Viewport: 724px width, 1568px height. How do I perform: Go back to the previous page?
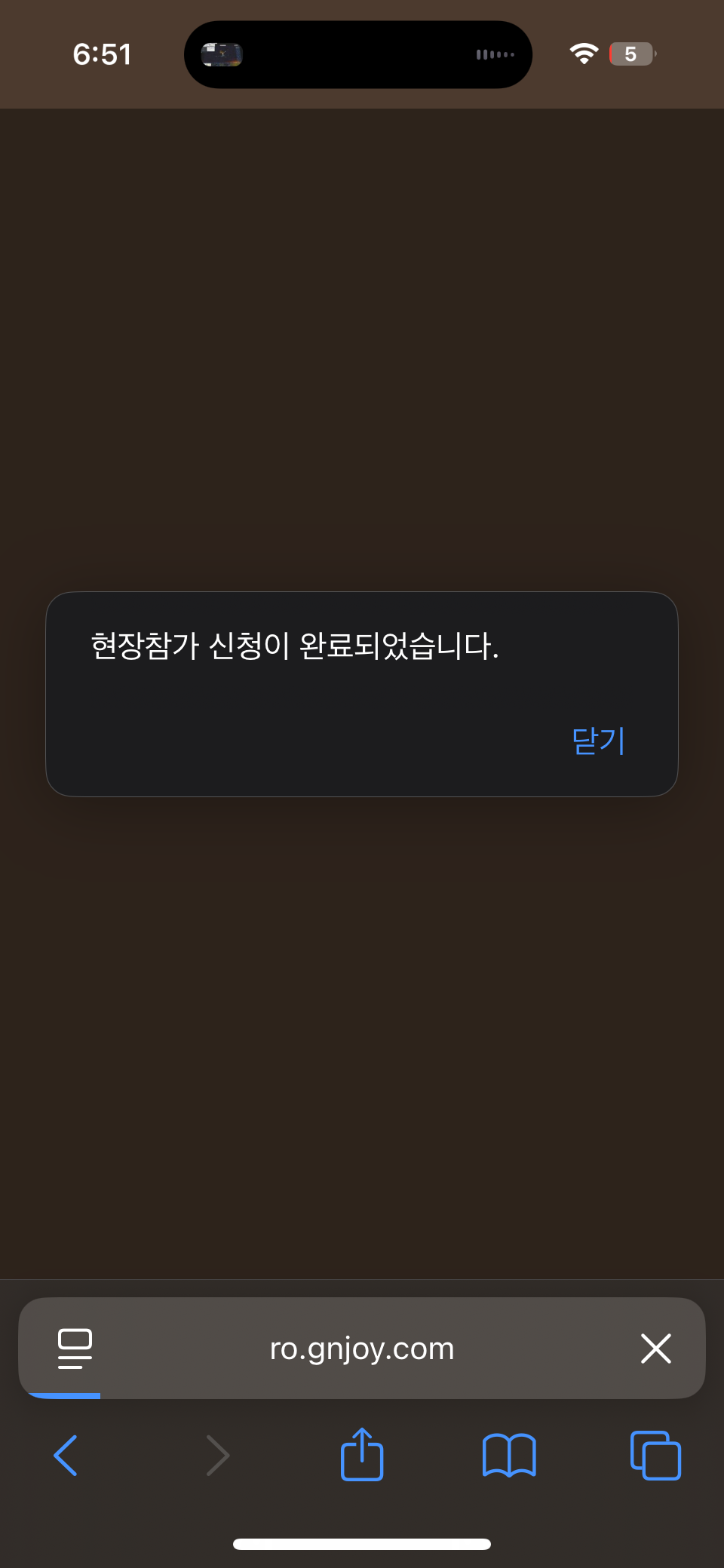click(x=66, y=1455)
